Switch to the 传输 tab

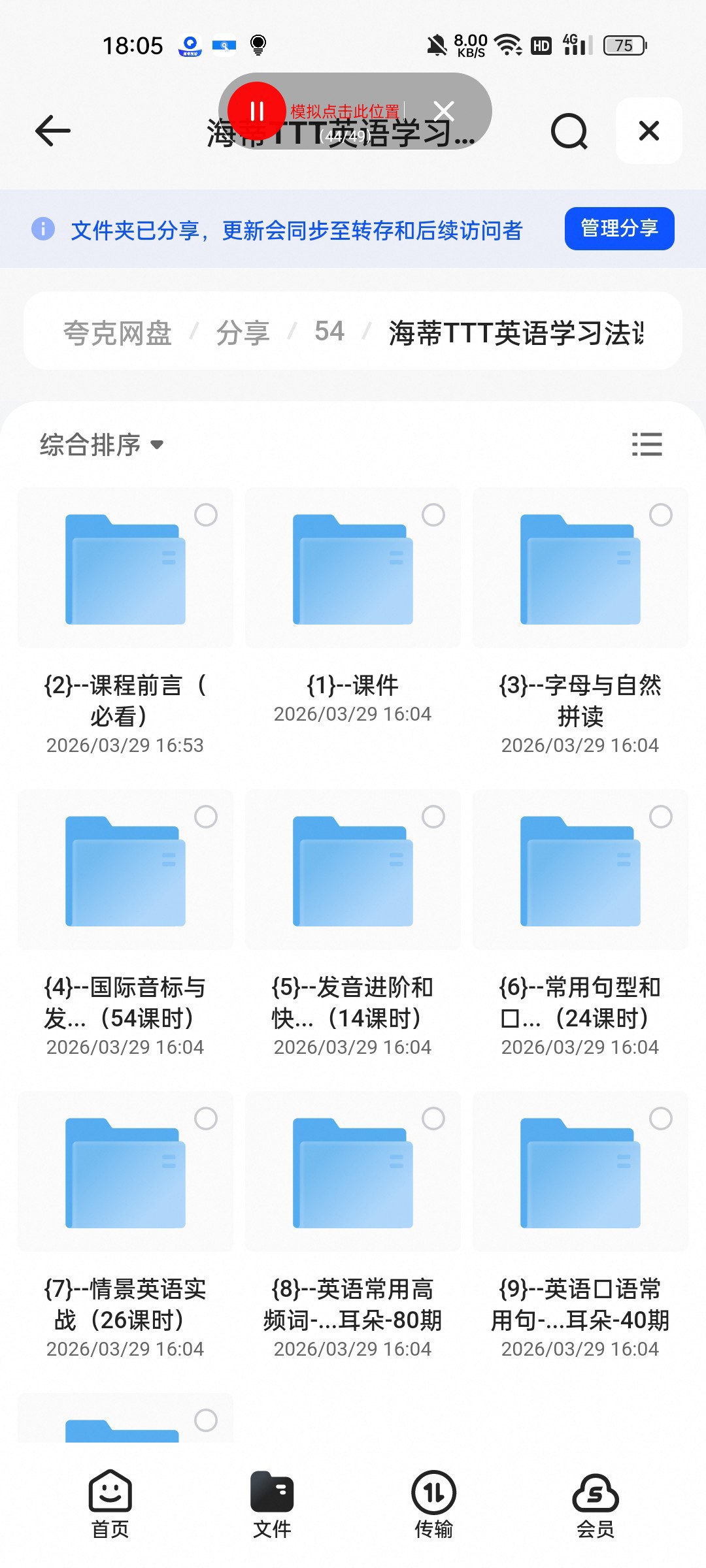click(x=433, y=1504)
